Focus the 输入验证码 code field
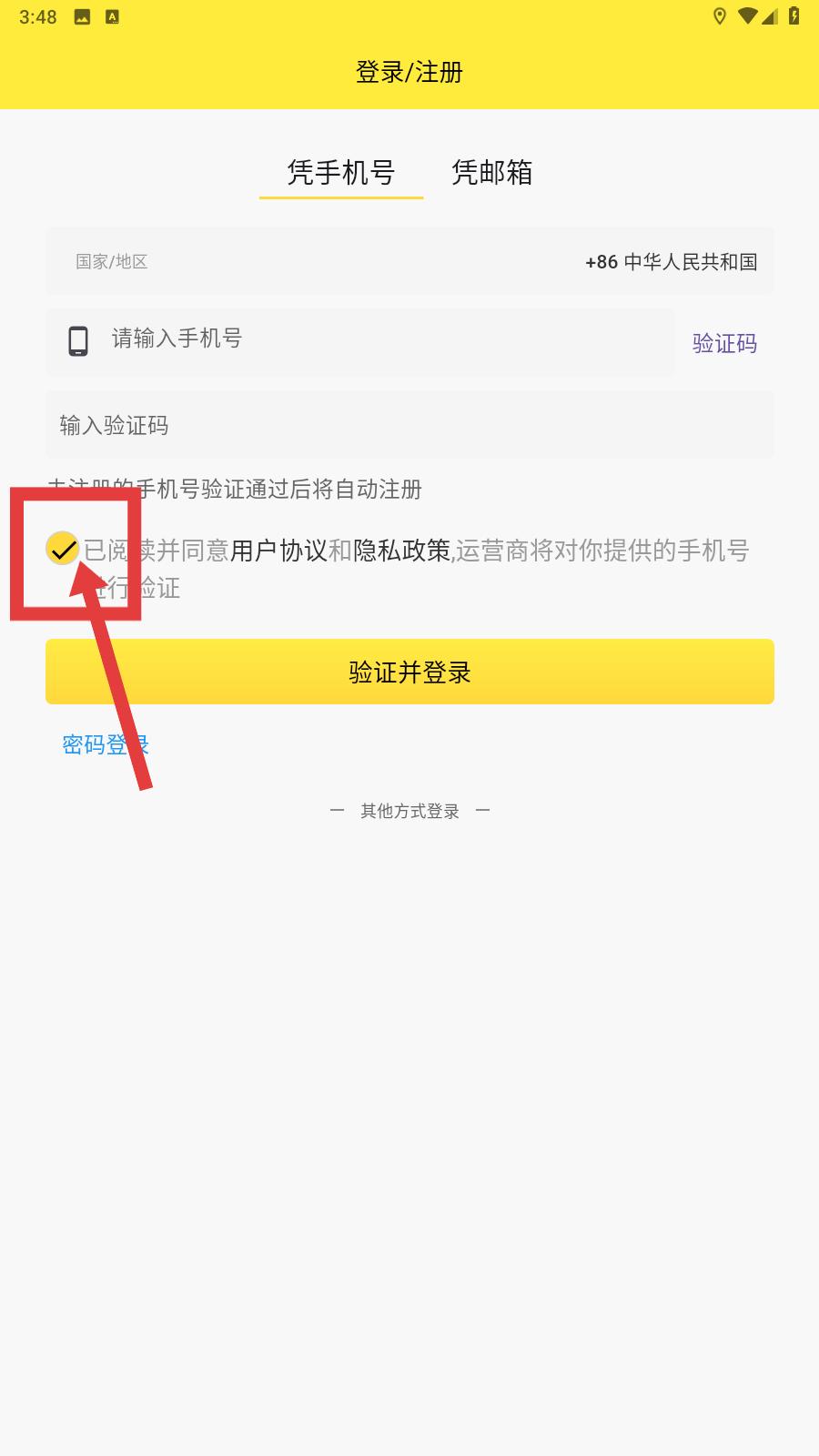Image resolution: width=819 pixels, height=1456 pixels. tap(409, 425)
